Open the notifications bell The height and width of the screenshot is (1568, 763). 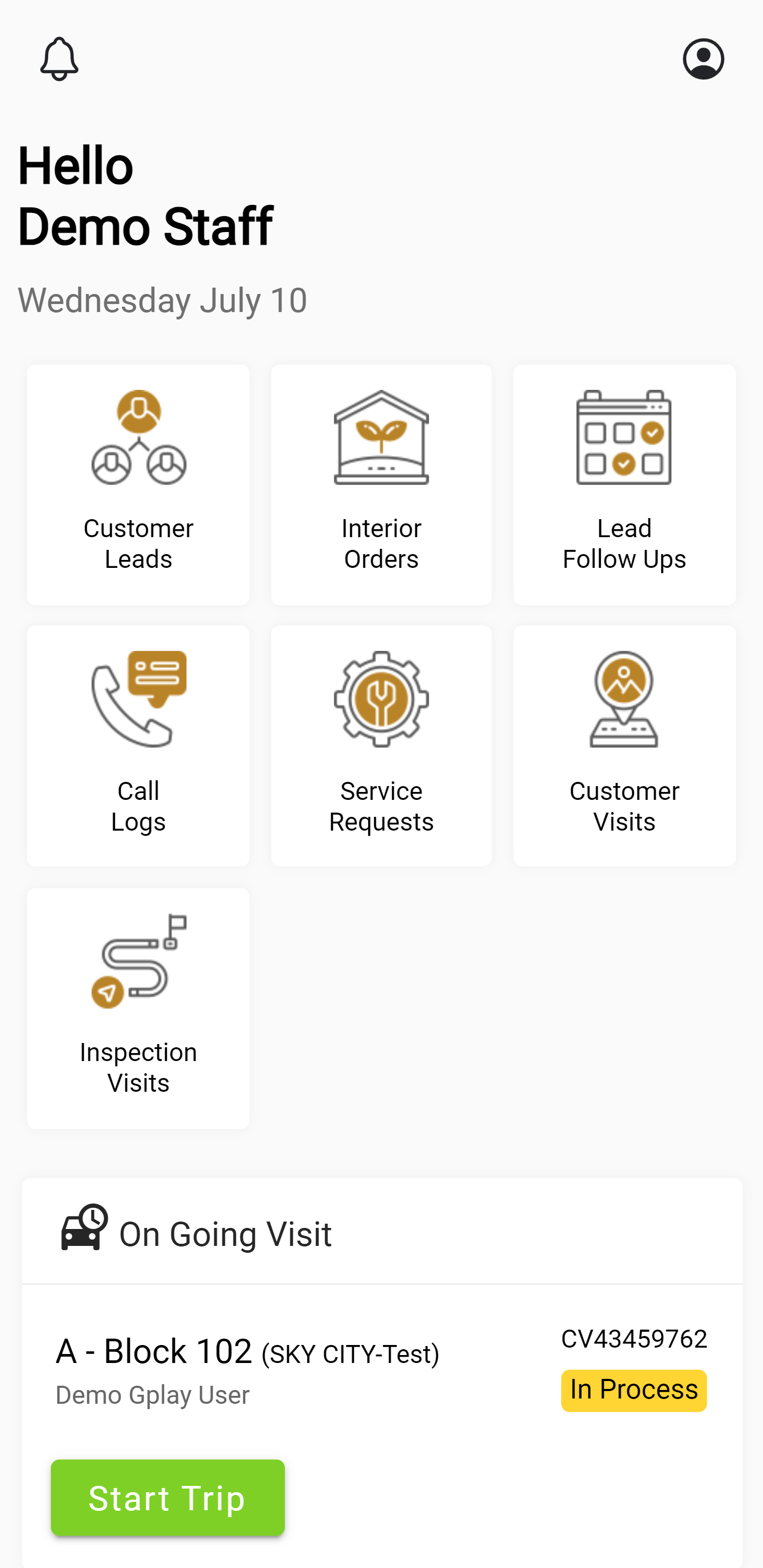pyautogui.click(x=59, y=59)
